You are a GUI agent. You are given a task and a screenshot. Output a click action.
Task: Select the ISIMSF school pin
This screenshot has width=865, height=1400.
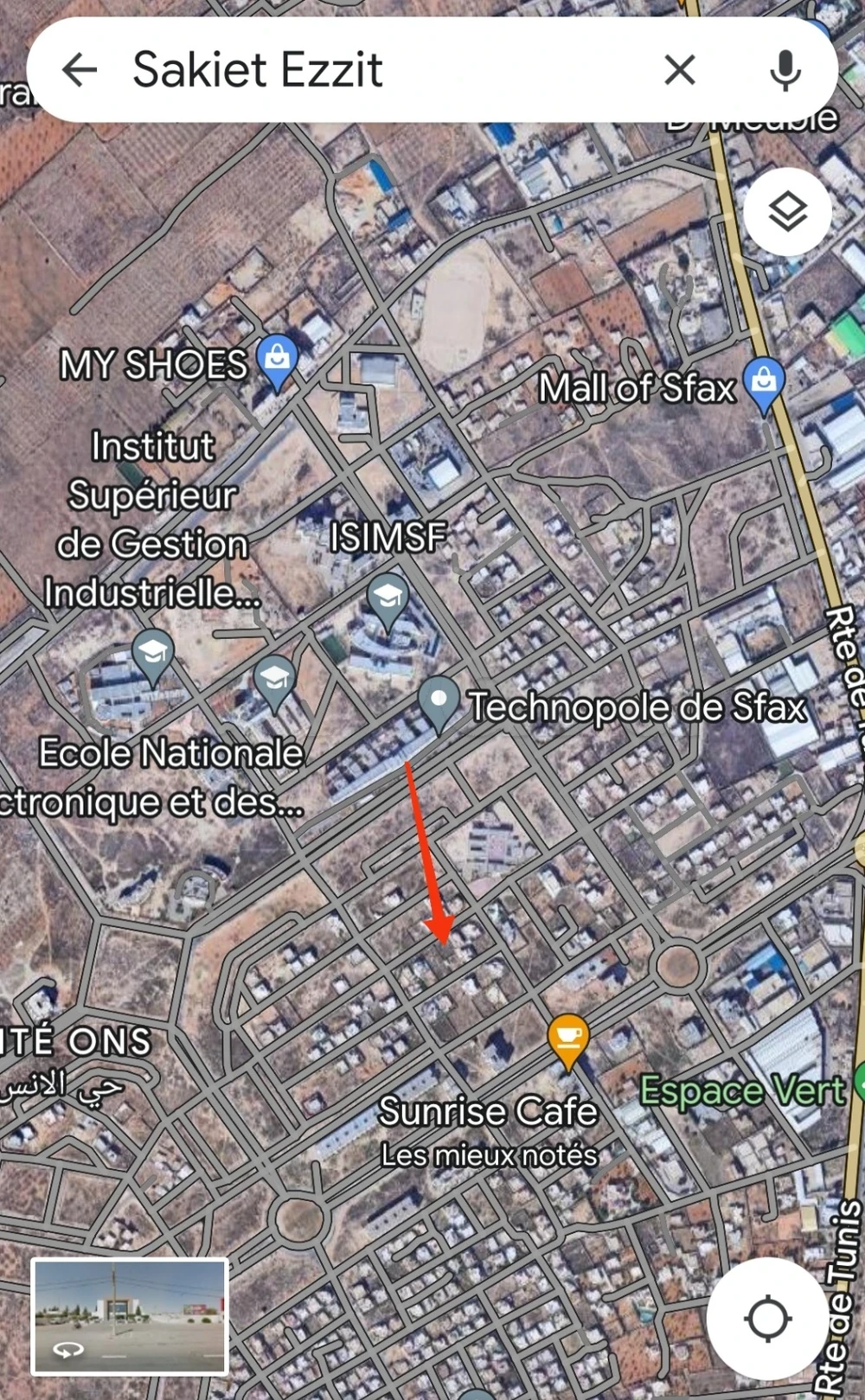pos(388,598)
